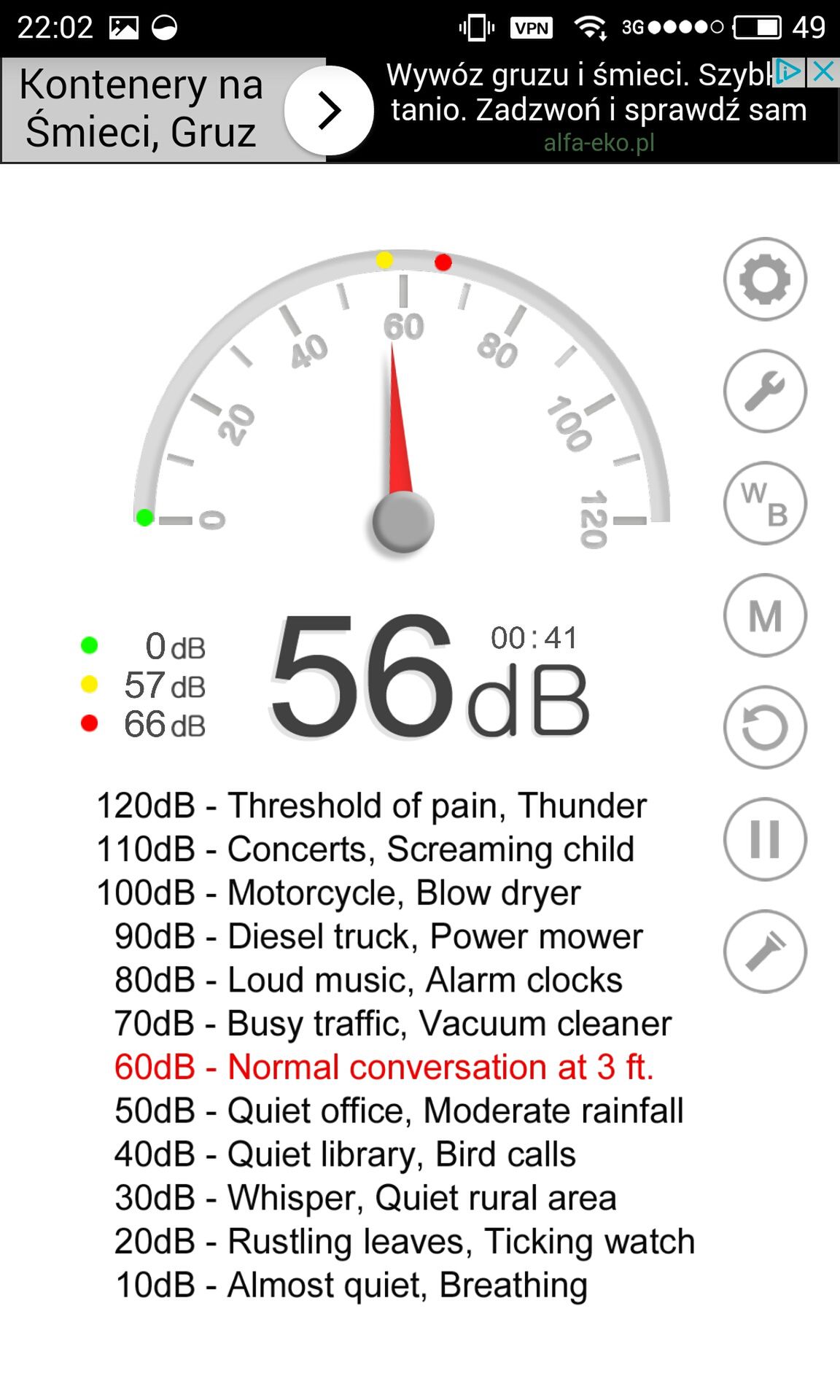Open the settings gear icon
The height and width of the screenshot is (1400, 840).
(765, 279)
